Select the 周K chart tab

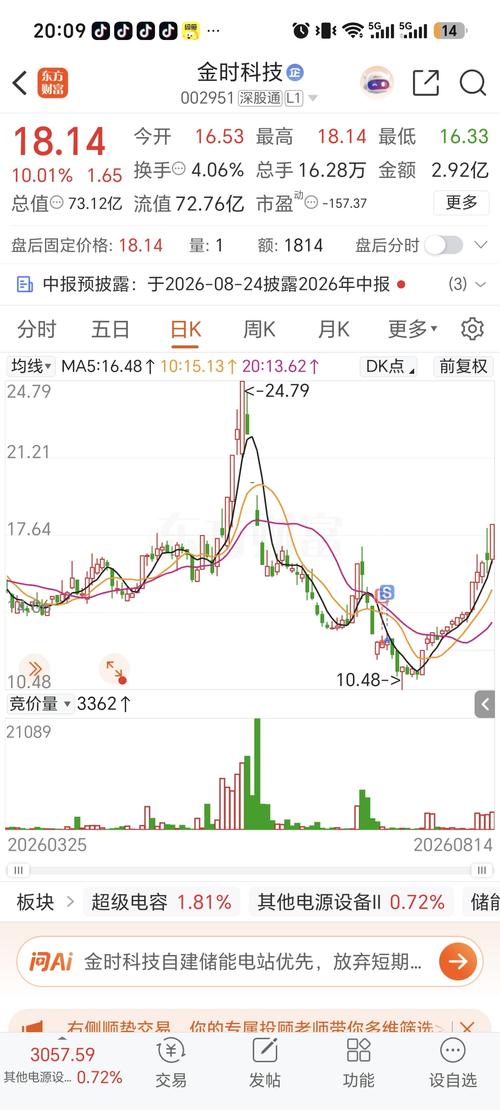click(259, 329)
